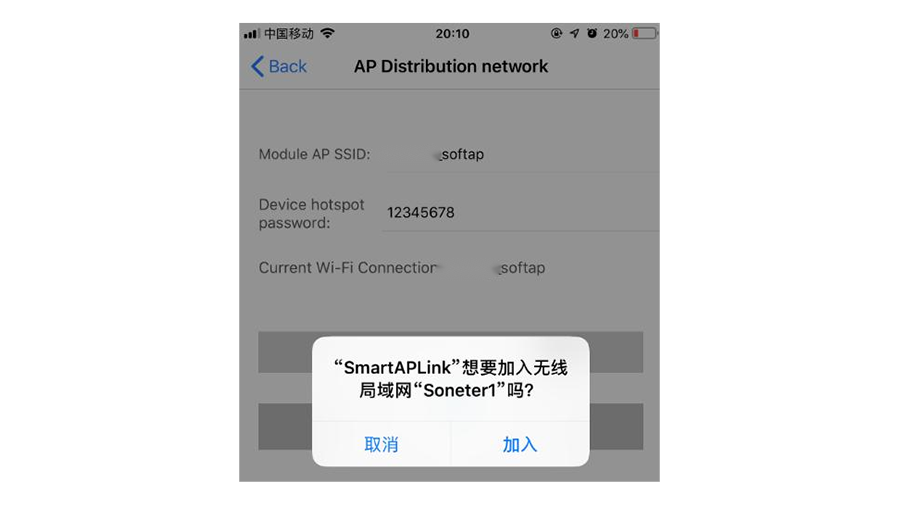Go back with the Back arrow
This screenshot has height=506, width=900.
pos(278,66)
